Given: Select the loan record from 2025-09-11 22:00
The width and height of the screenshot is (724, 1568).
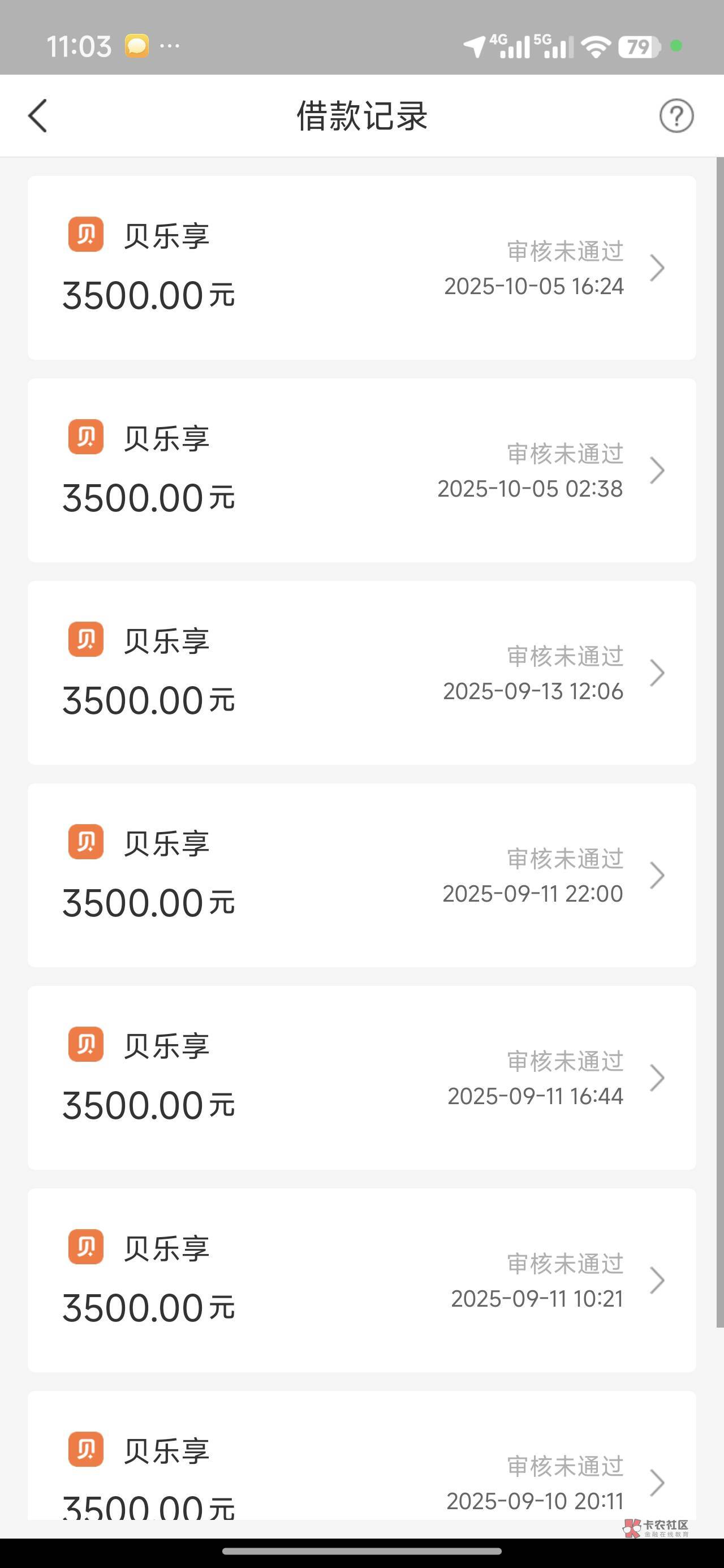Looking at the screenshot, I should [x=361, y=875].
